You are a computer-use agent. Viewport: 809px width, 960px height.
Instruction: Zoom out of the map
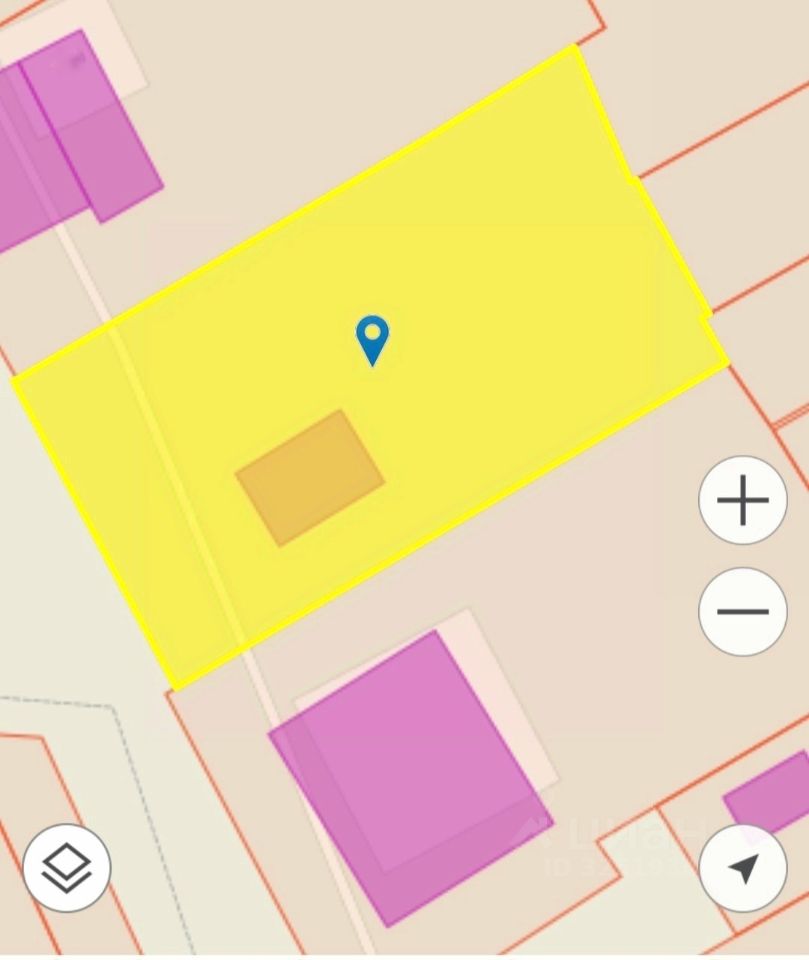tap(743, 611)
